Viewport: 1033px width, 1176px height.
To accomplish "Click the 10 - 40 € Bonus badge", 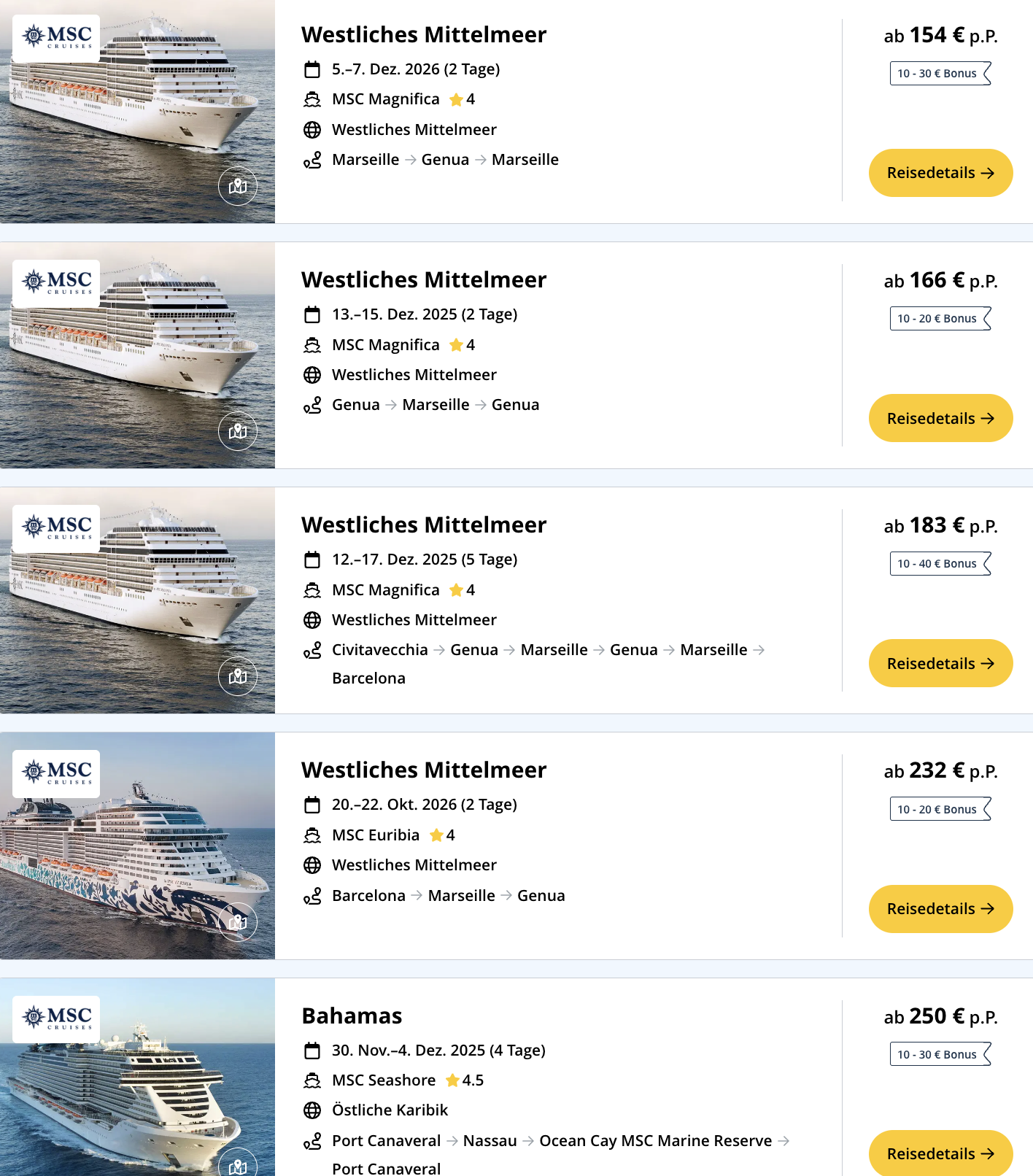I will point(940,563).
